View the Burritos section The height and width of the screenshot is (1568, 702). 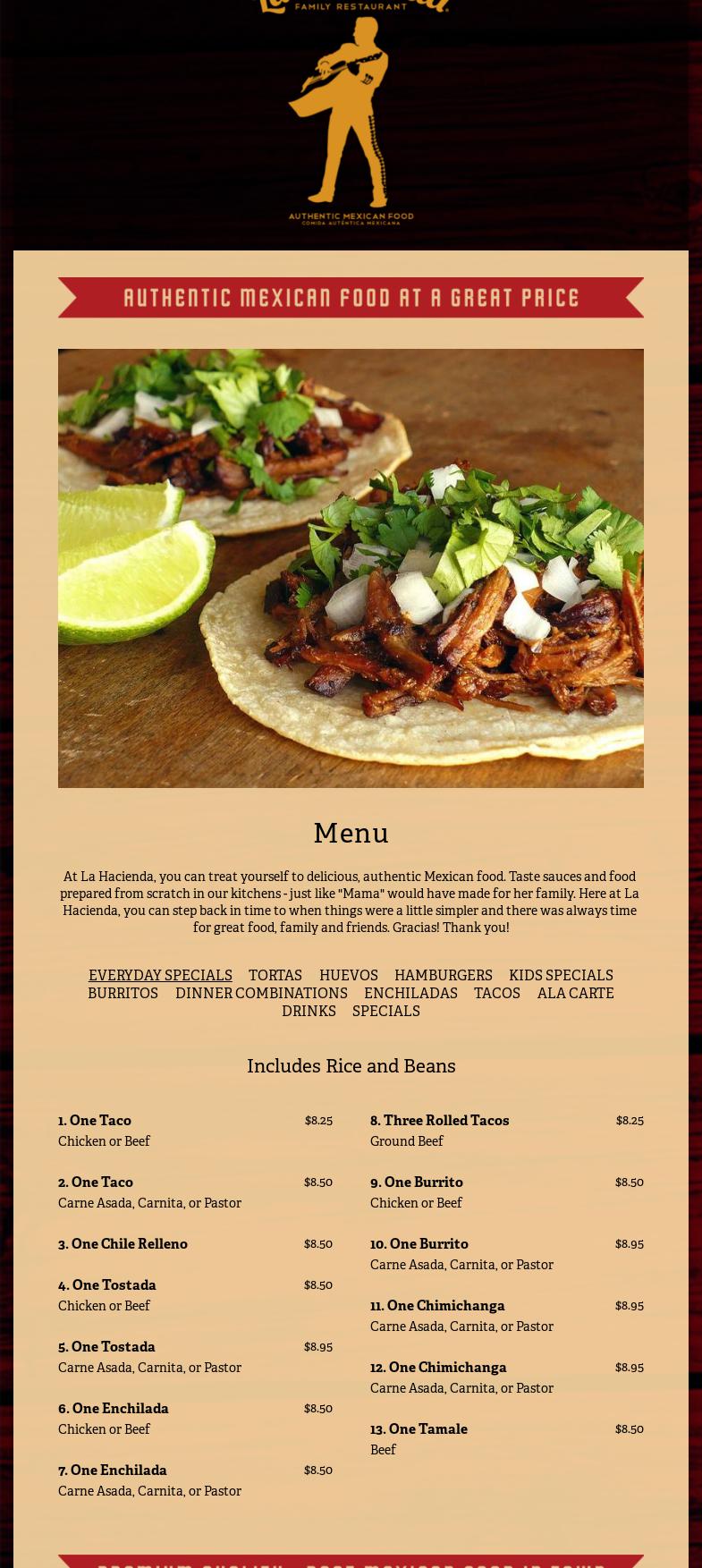coord(123,993)
